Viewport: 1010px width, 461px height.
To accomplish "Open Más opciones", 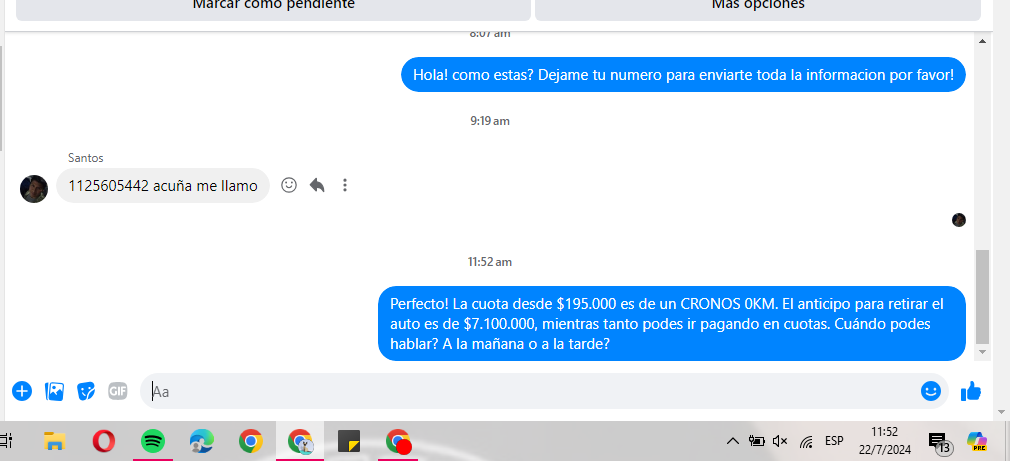I will pos(757,8).
